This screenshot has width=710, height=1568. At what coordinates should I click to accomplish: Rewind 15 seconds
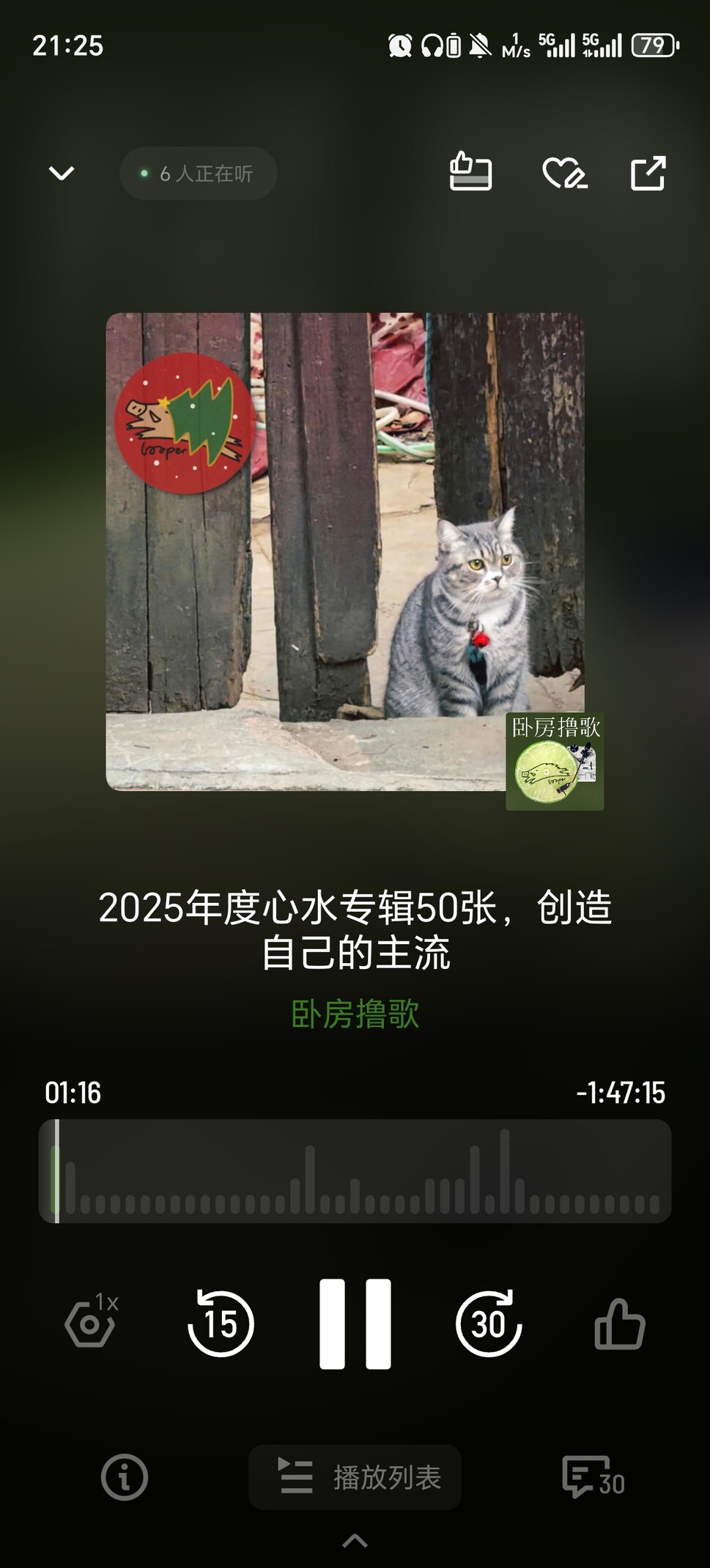click(221, 1323)
